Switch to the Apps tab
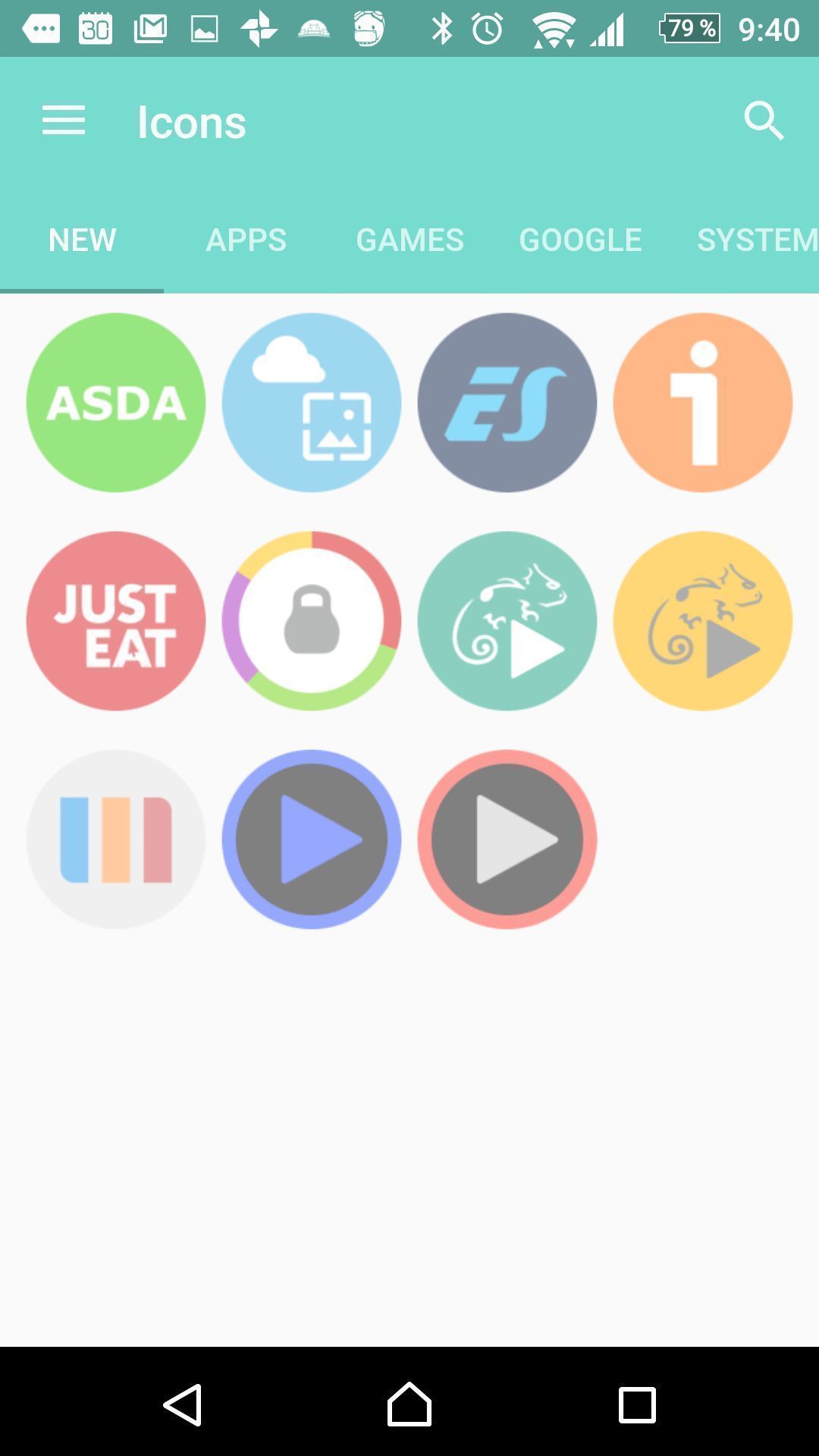The width and height of the screenshot is (819, 1456). coord(246,240)
